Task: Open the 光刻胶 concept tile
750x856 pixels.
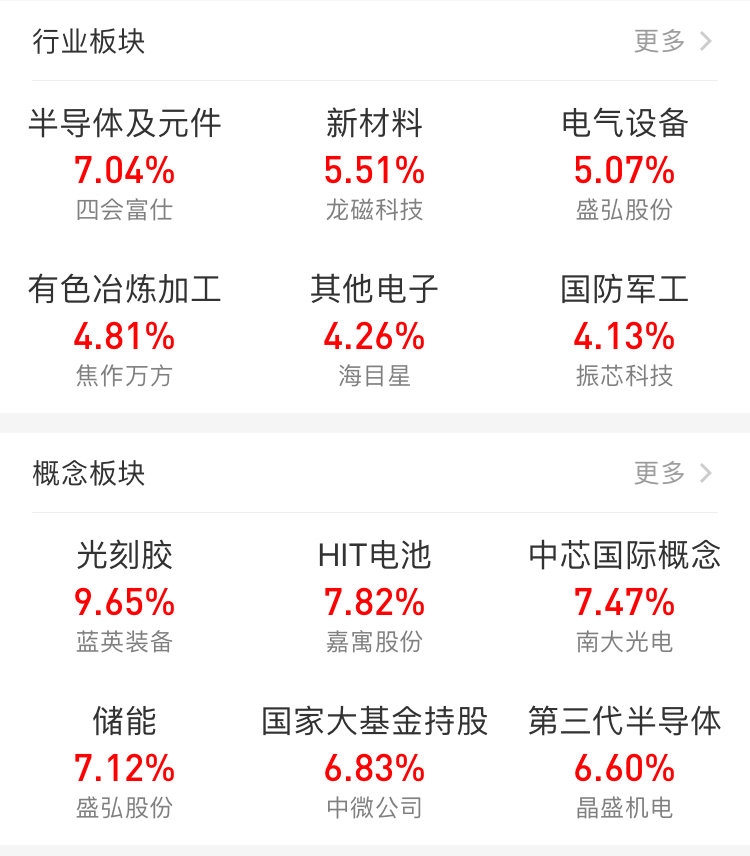Action: click(x=125, y=598)
